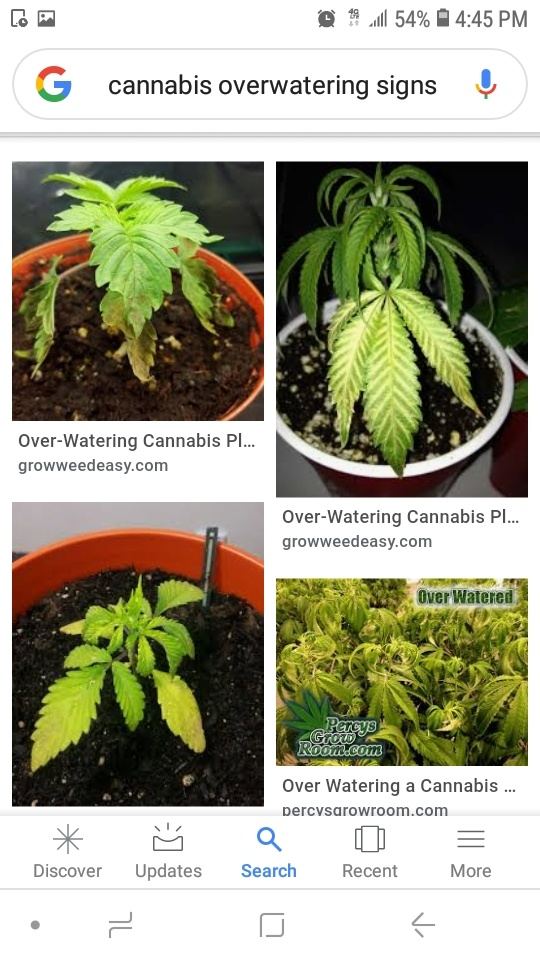Open the Percys Grow Room over watered image
Image resolution: width=540 pixels, height=960 pixels.
point(402,672)
